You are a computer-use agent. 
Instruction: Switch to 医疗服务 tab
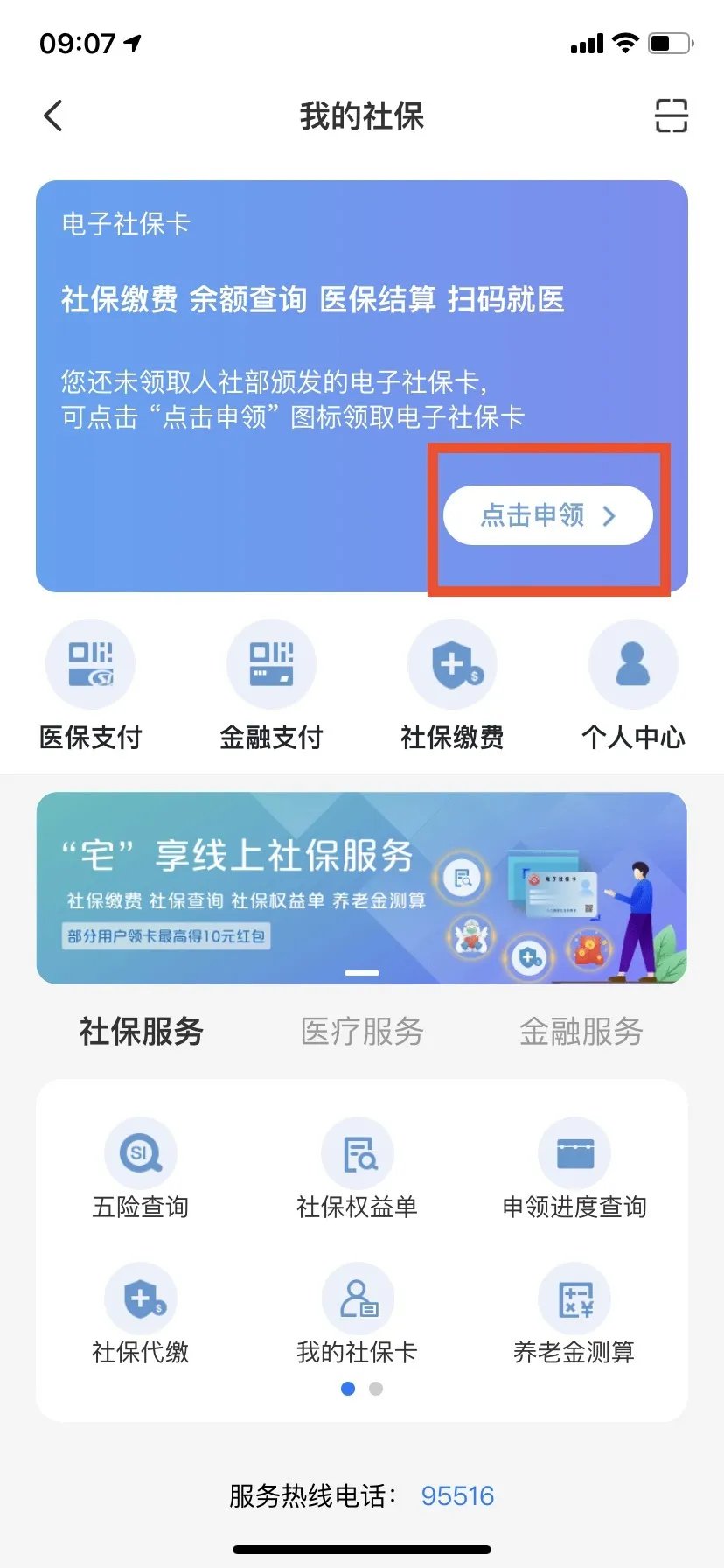pyautogui.click(x=362, y=1032)
